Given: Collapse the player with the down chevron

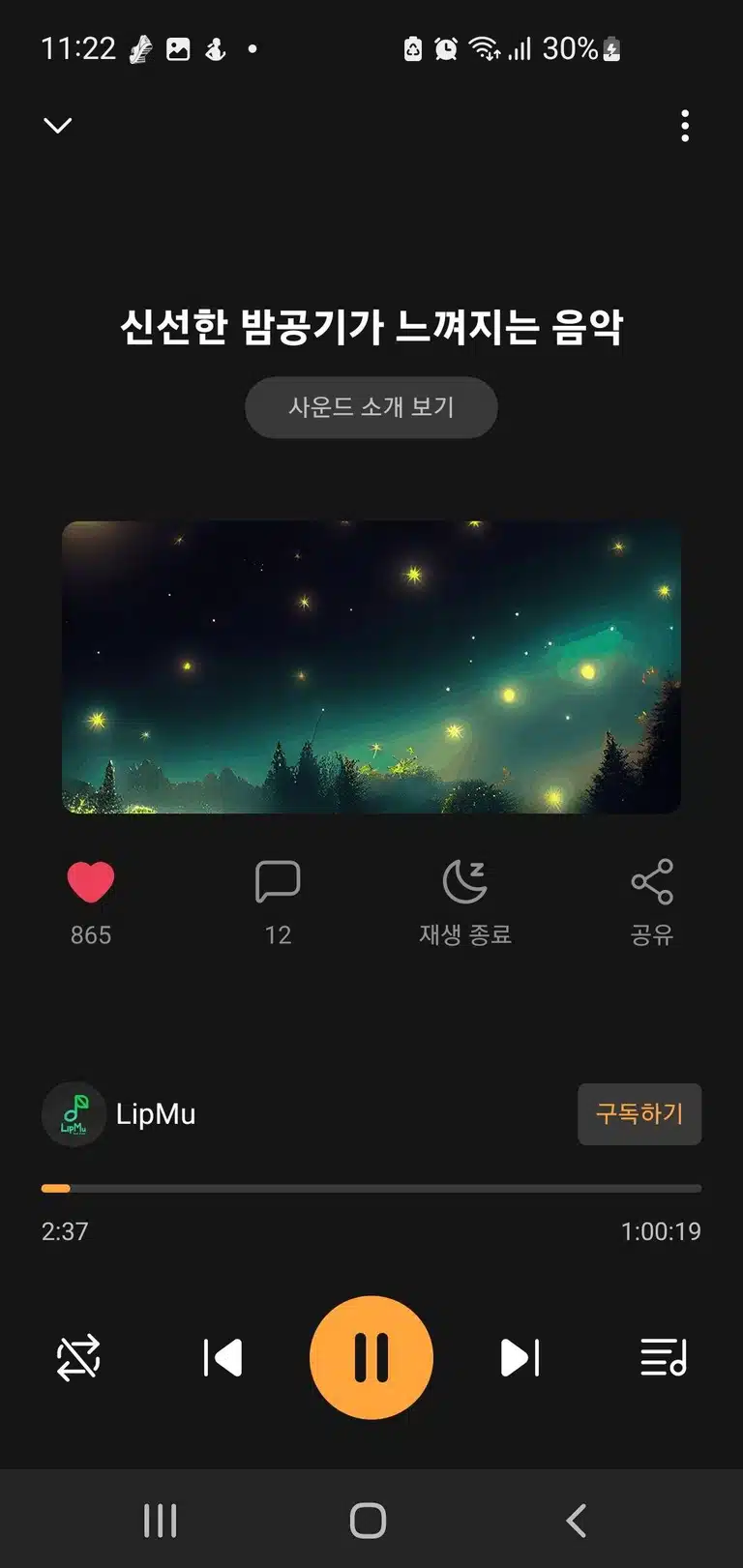Looking at the screenshot, I should (x=58, y=126).
